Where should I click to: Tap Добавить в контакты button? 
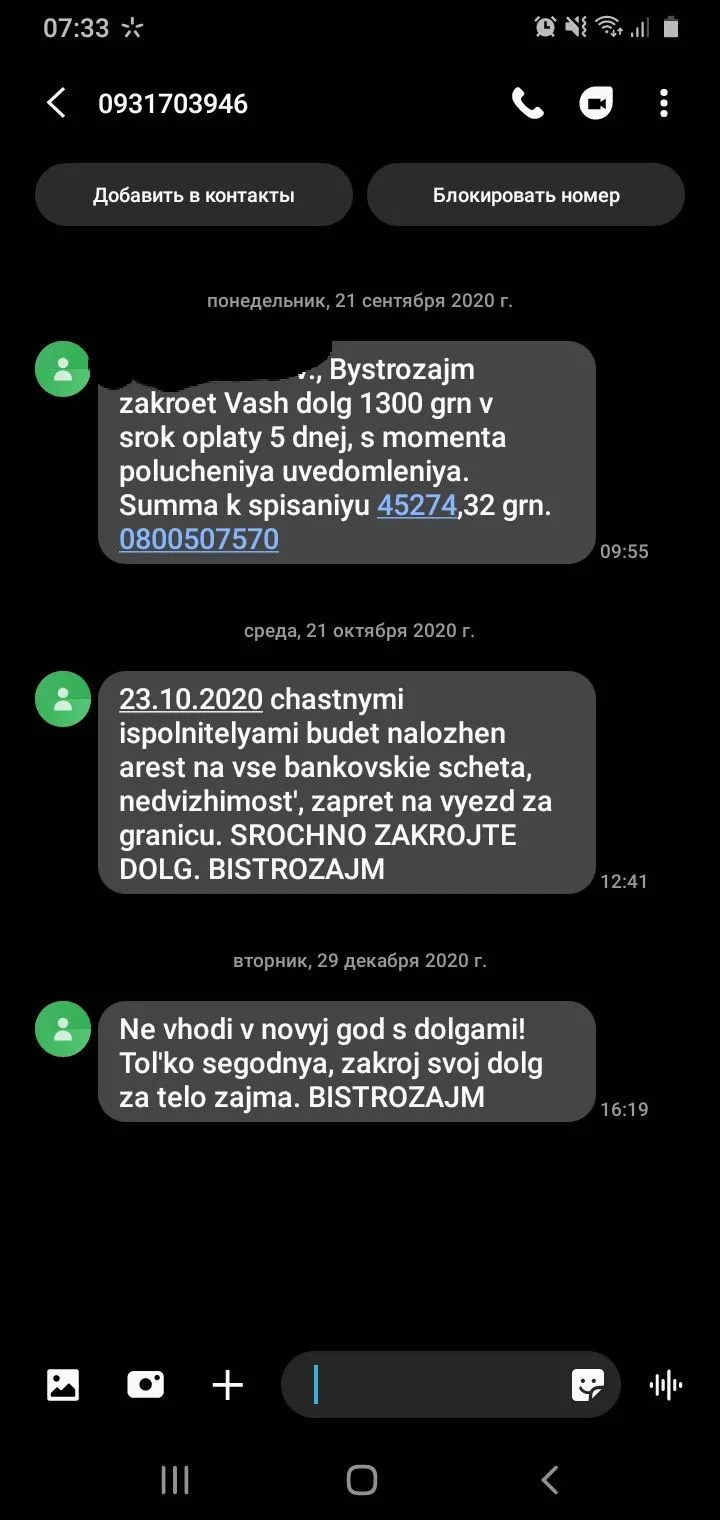pos(194,195)
